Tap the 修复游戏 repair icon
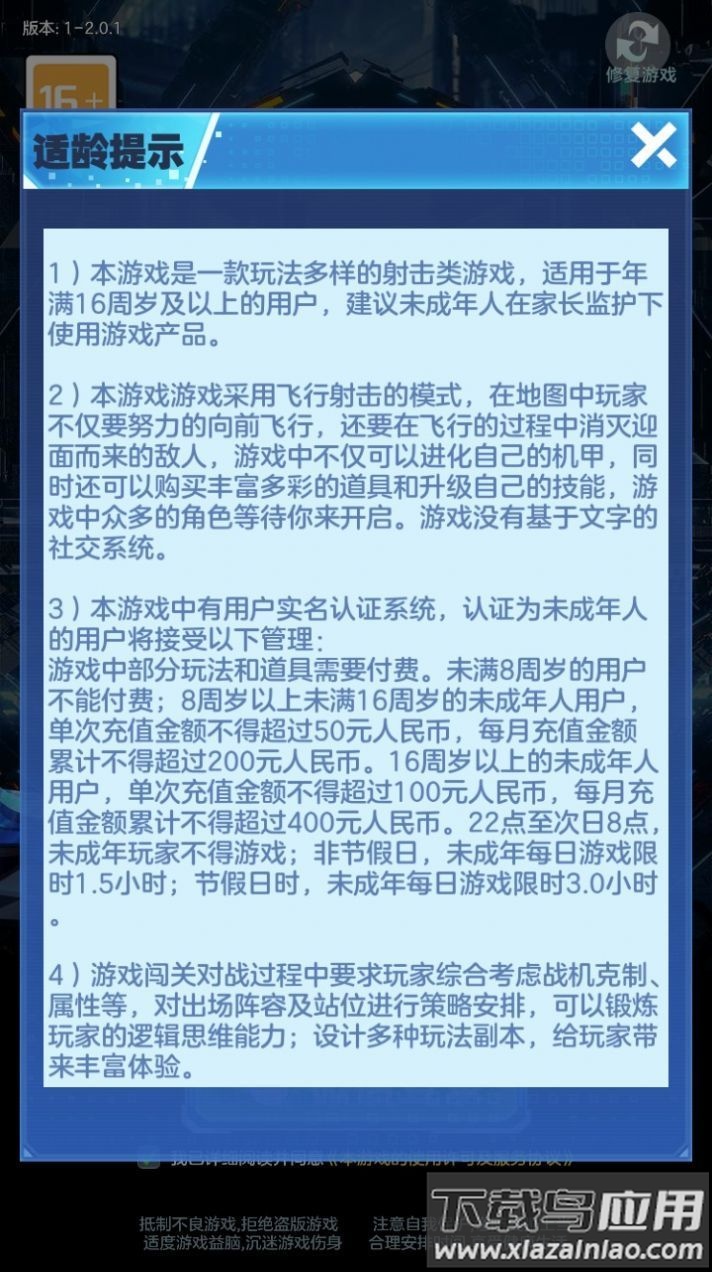Viewport: 712px width, 1272px height. (x=638, y=42)
